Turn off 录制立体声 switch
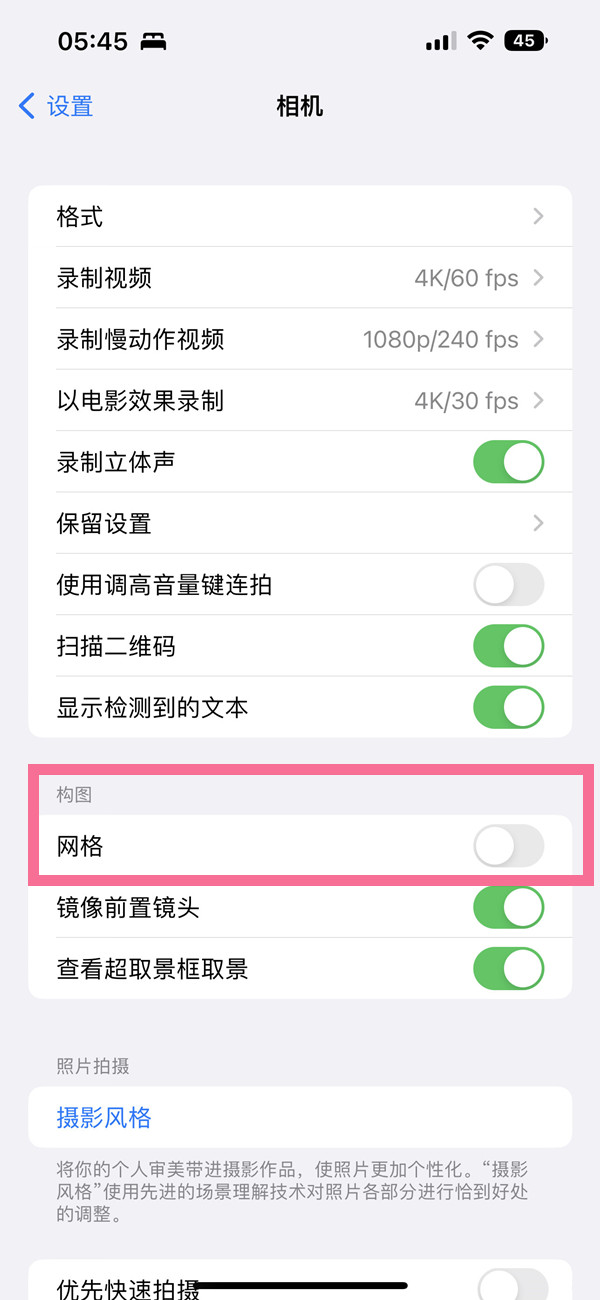Screen dimensions: 600x1300 coord(508,463)
